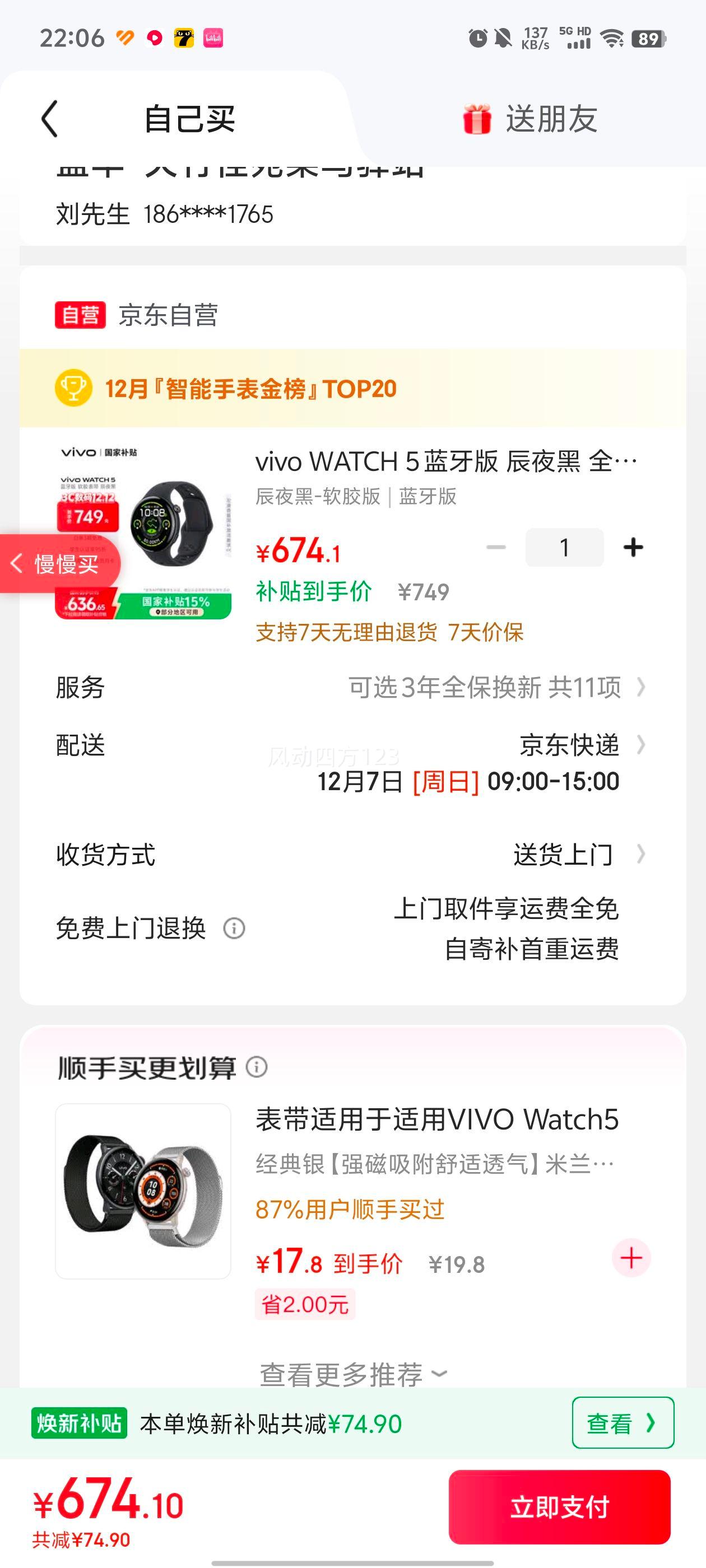
Task: Tap the trophy icon on 智能手表金榜 banner
Action: [75, 387]
